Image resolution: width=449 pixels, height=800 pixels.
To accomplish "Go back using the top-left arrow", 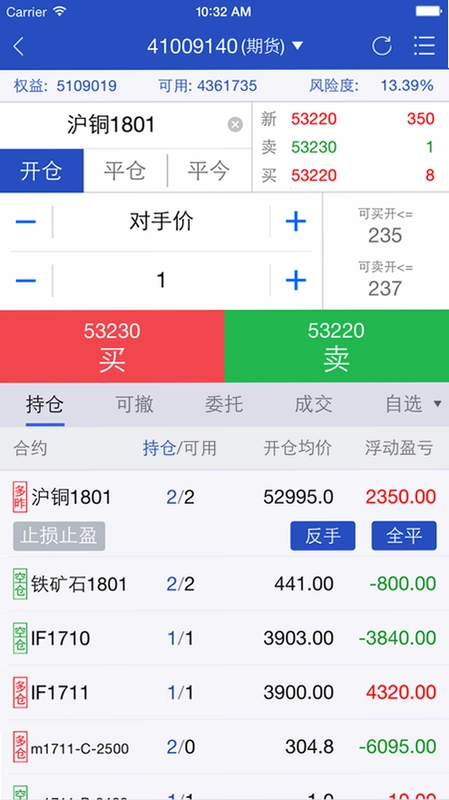I will 18,46.
